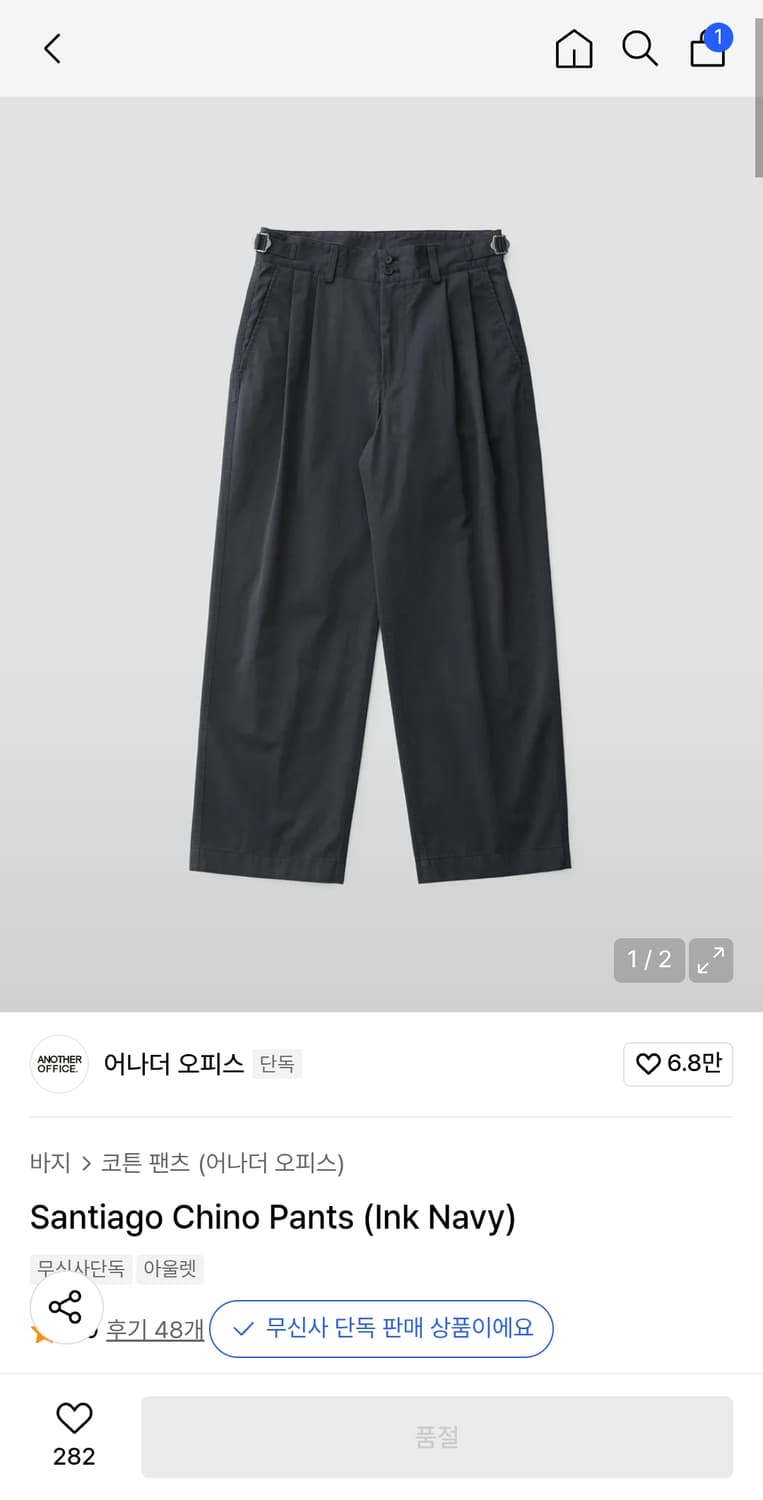Open the shopping cart with 1 item
Viewport: 763px width, 1500px height.
(x=708, y=48)
